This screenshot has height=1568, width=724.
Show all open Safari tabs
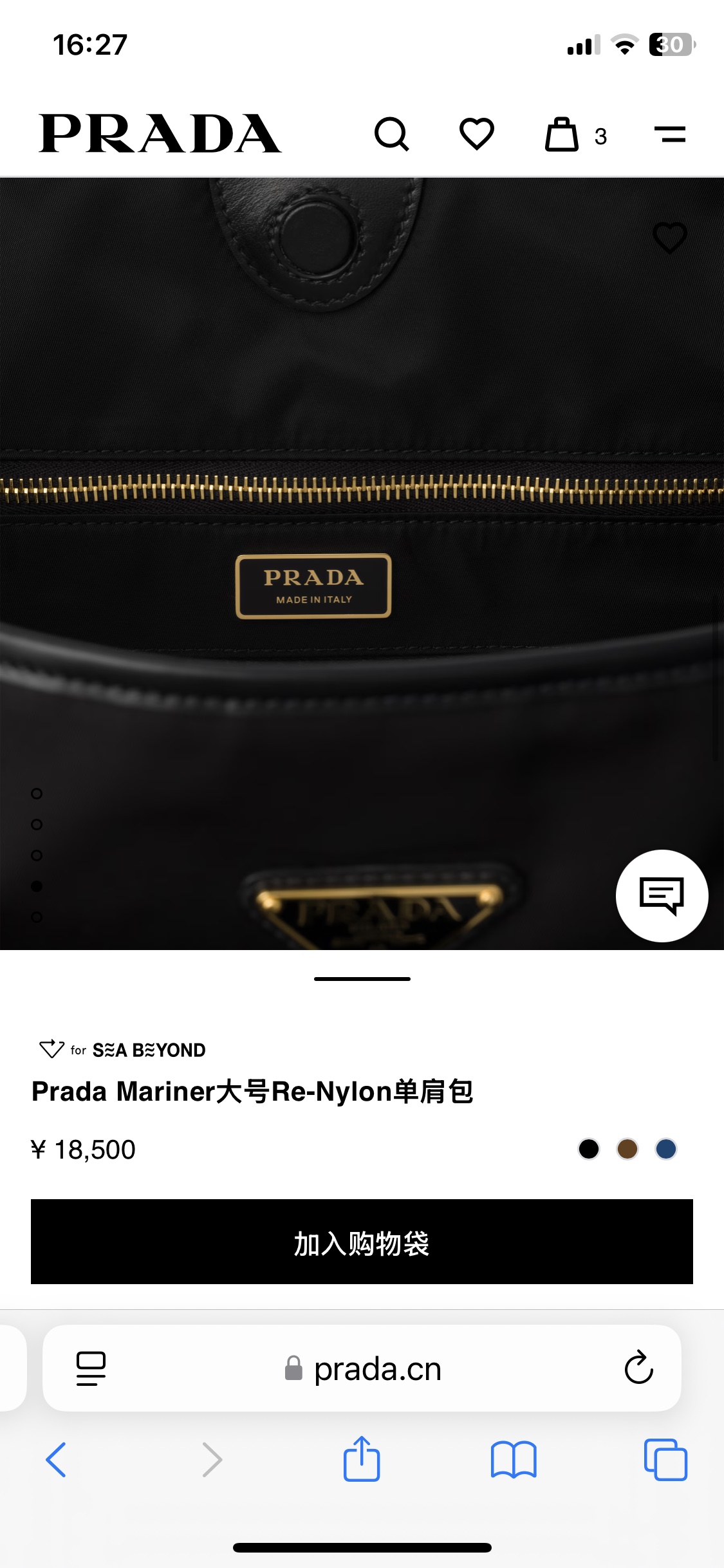coord(665,1459)
